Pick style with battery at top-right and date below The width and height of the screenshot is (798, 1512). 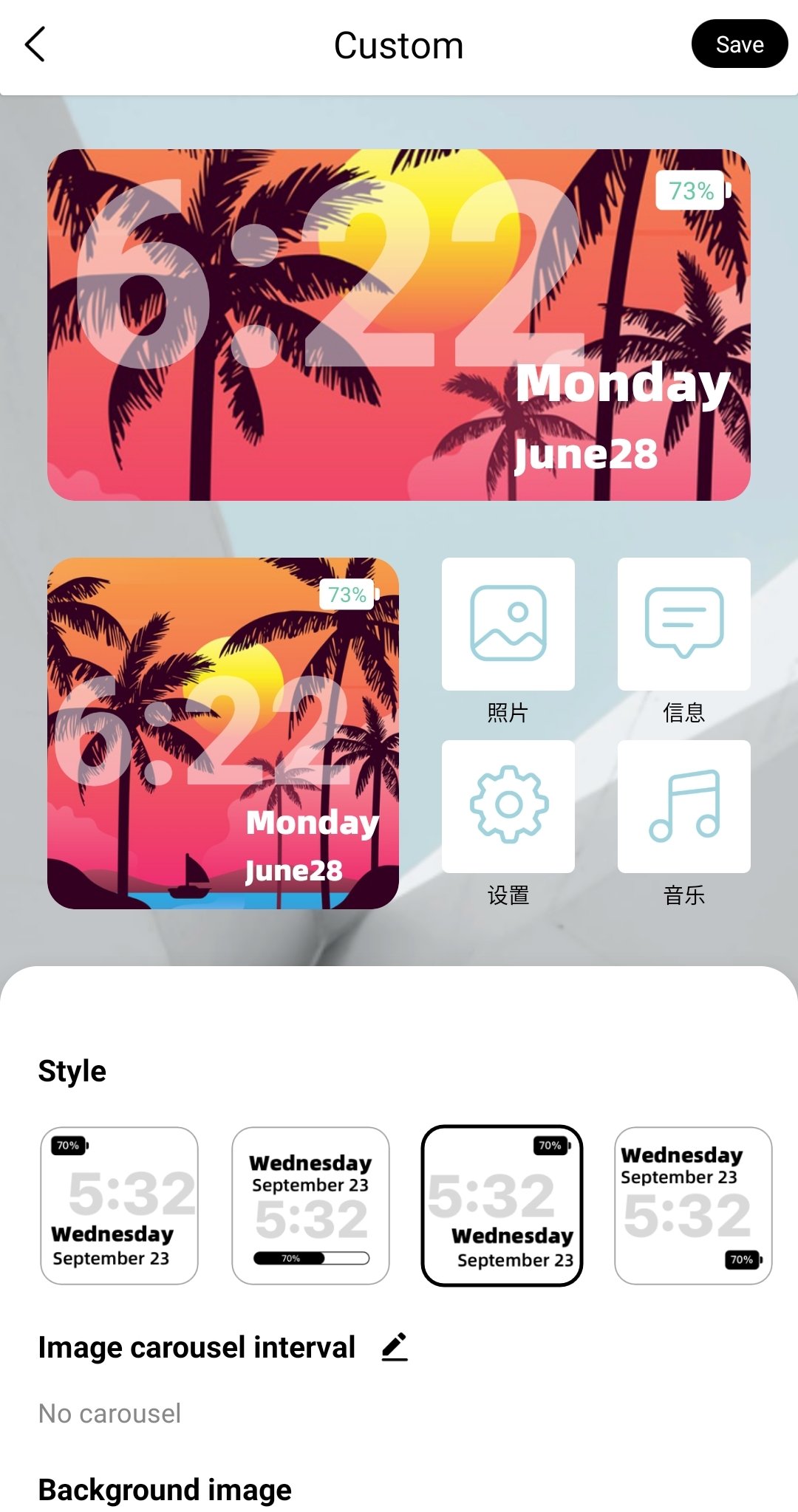(x=502, y=1205)
